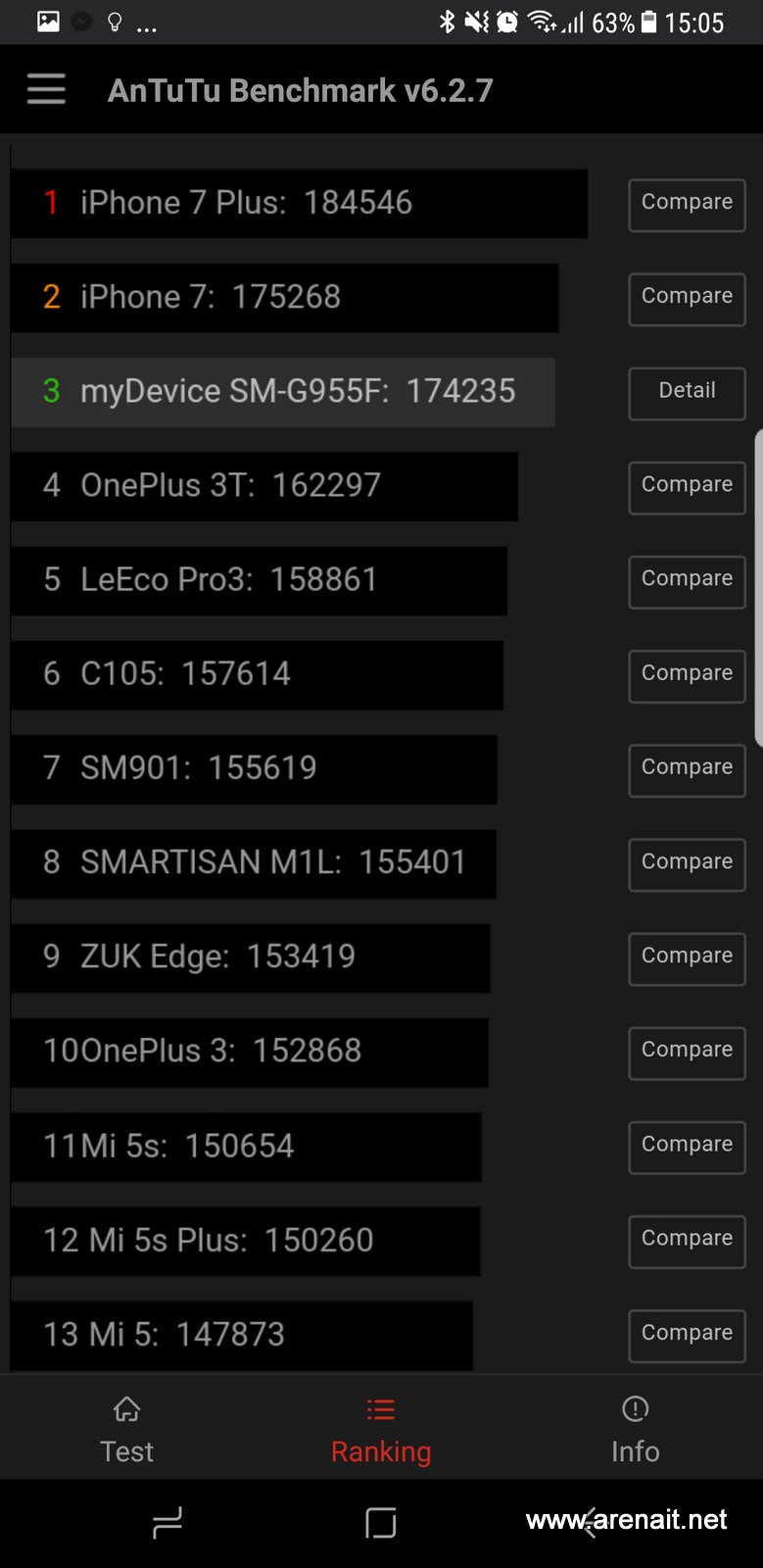Image resolution: width=763 pixels, height=1568 pixels.
Task: Open the hamburger drawer menu
Action: click(46, 89)
